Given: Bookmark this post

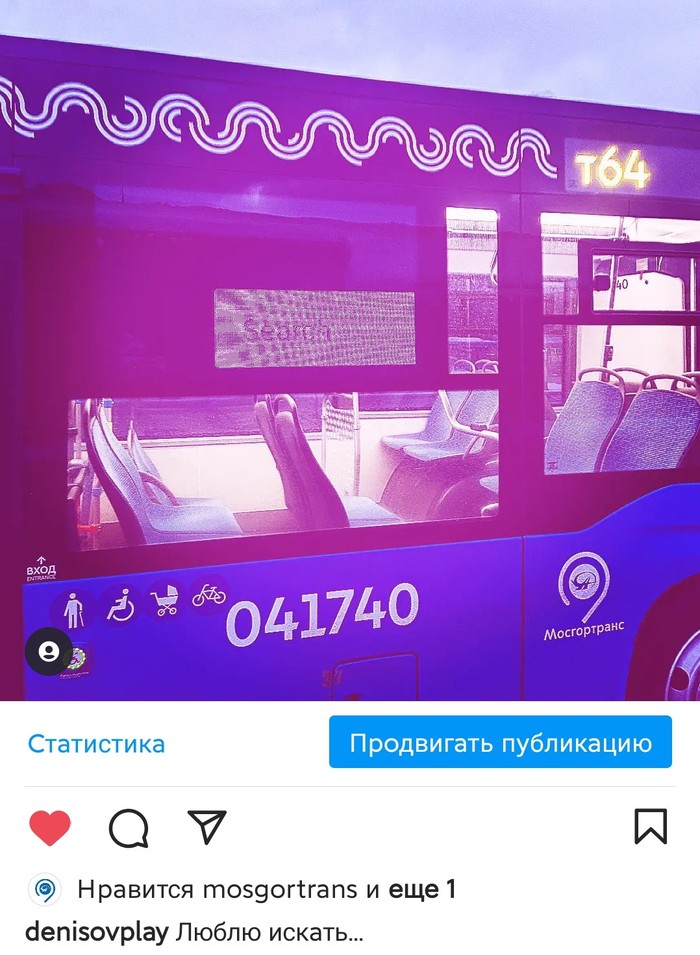Looking at the screenshot, I should (x=650, y=827).
